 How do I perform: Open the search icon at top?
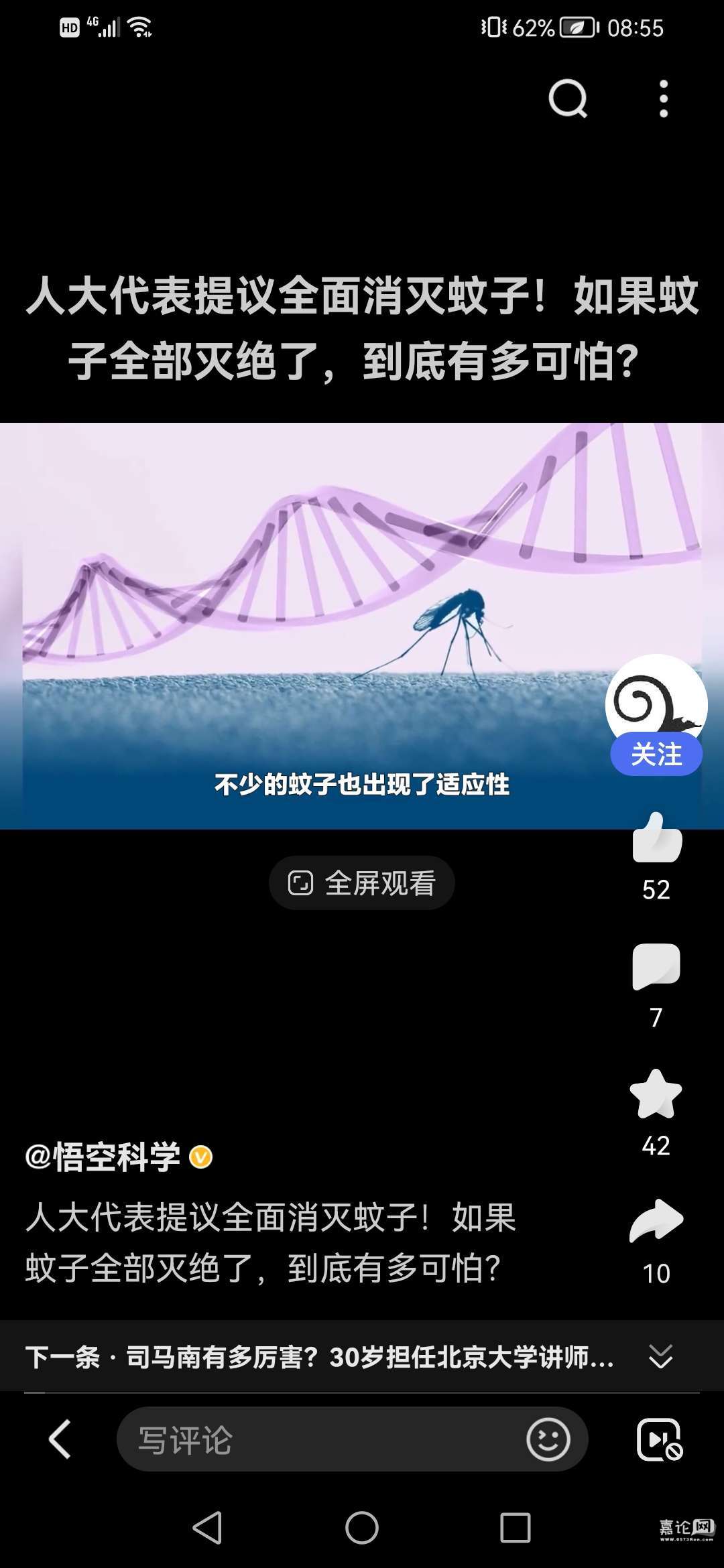point(568,99)
